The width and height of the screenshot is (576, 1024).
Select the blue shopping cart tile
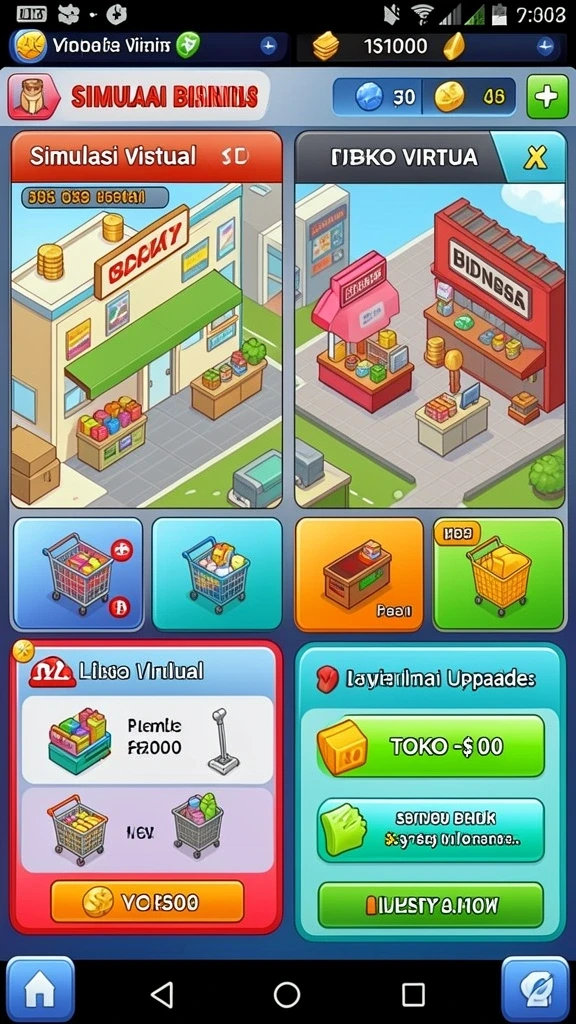click(78, 574)
